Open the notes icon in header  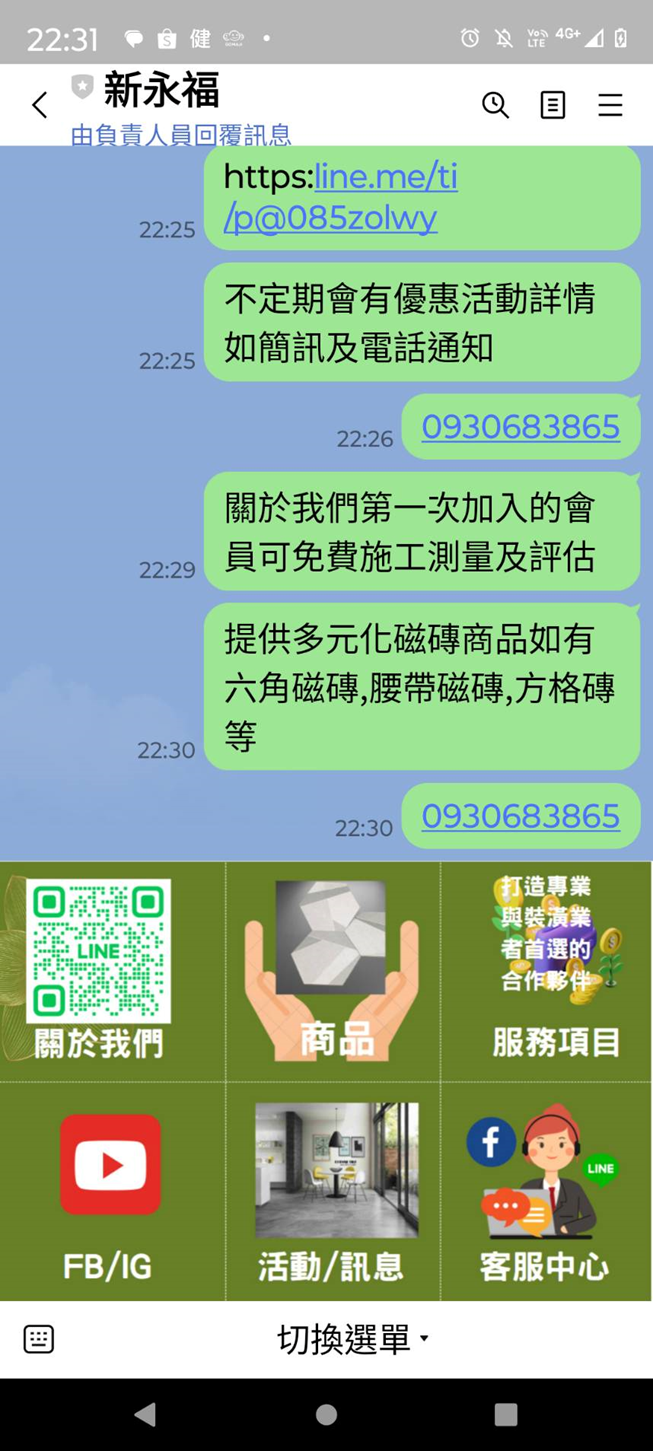(x=553, y=105)
